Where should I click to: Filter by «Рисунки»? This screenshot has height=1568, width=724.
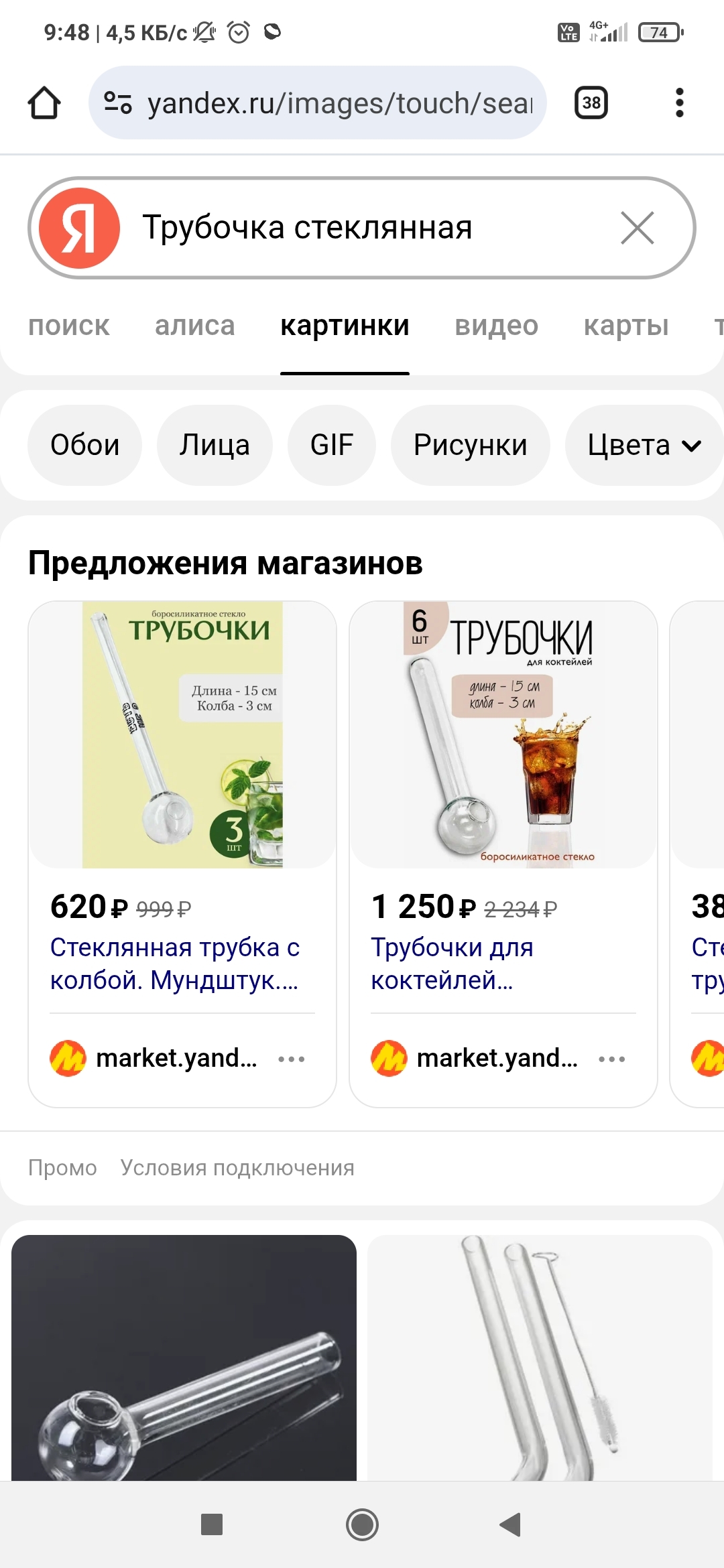(470, 445)
